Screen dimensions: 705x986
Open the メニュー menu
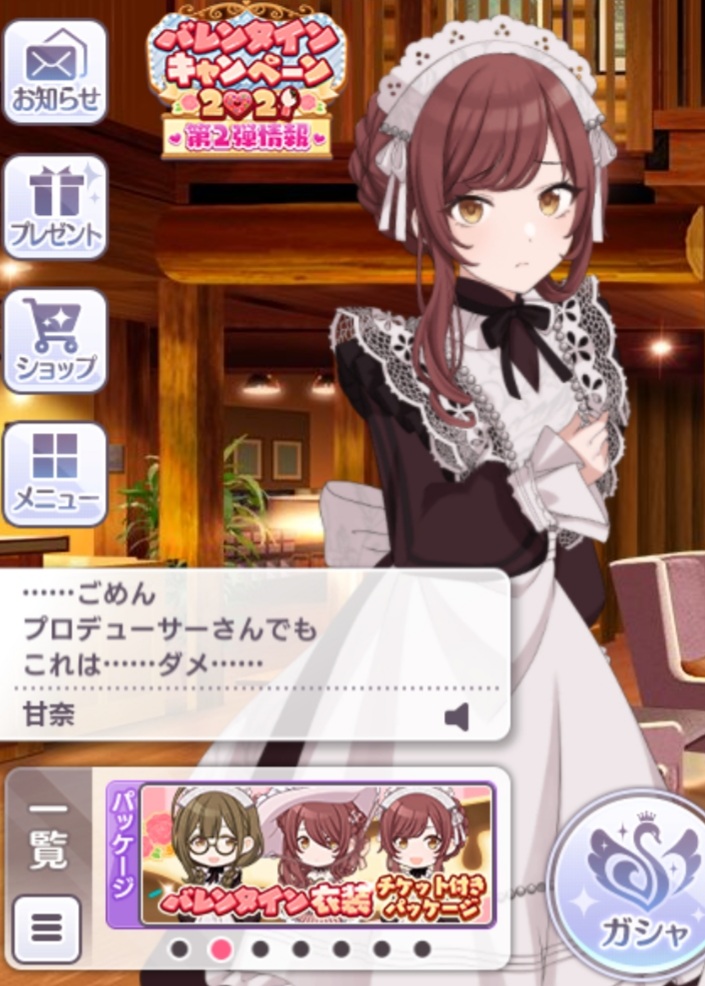[x=55, y=473]
